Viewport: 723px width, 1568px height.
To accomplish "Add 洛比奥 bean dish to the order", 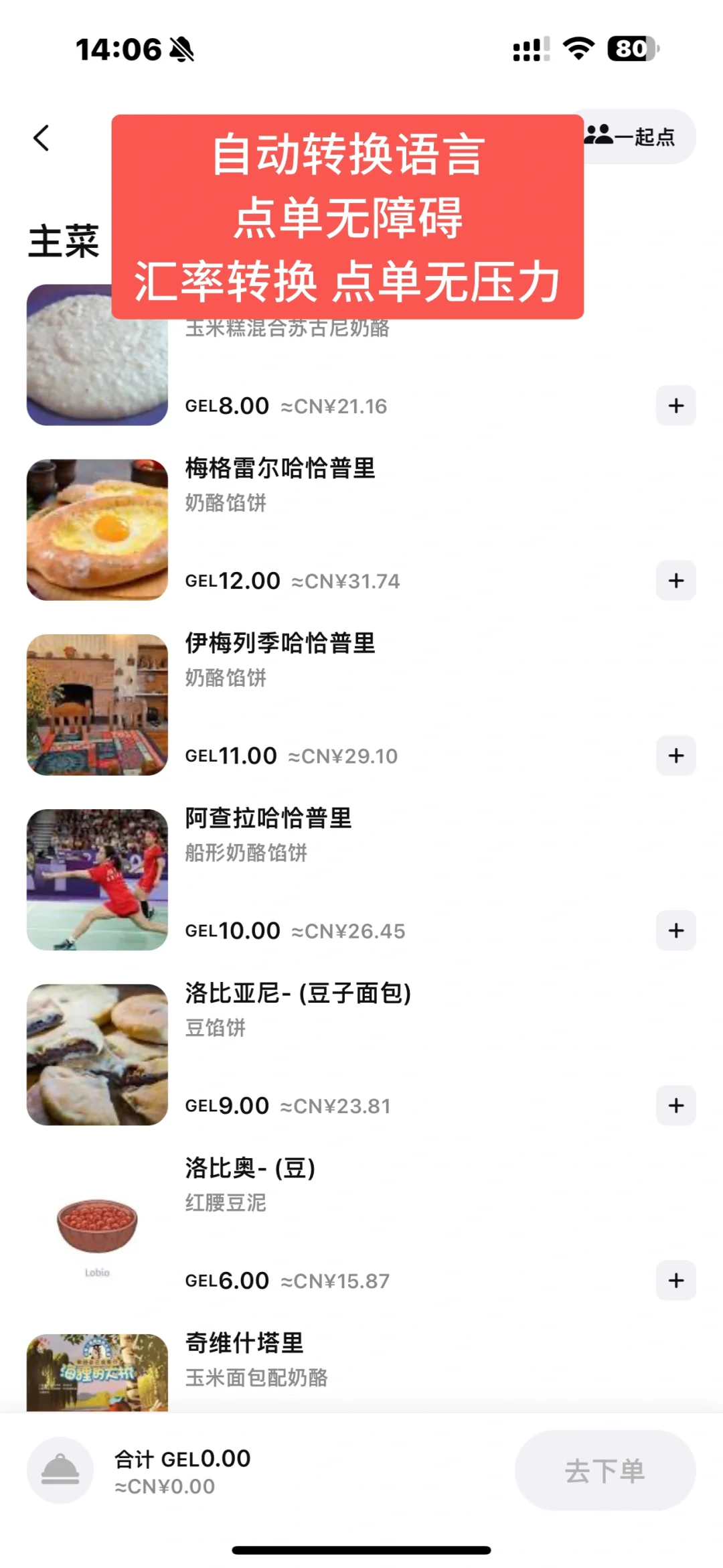I will (675, 1280).
